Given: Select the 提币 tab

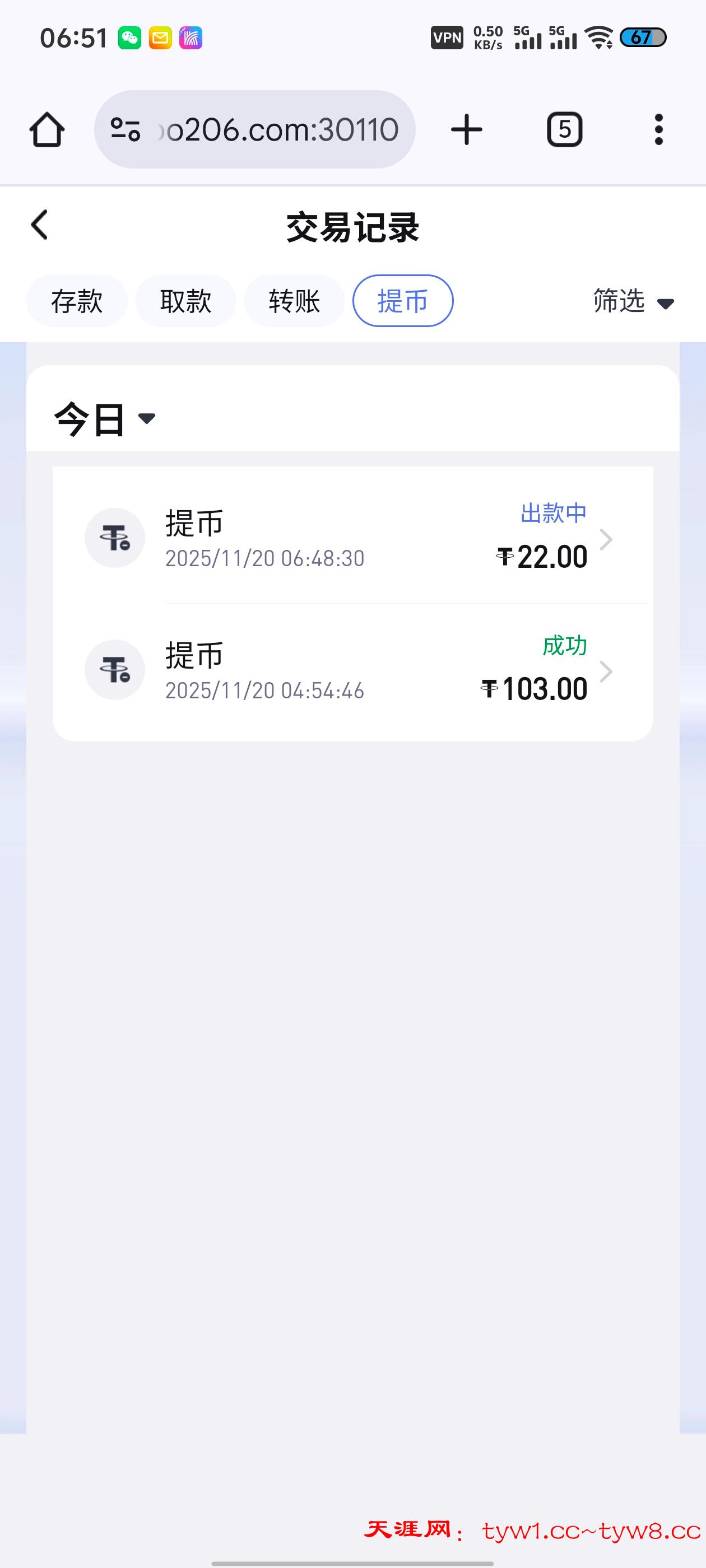Looking at the screenshot, I should 403,301.
